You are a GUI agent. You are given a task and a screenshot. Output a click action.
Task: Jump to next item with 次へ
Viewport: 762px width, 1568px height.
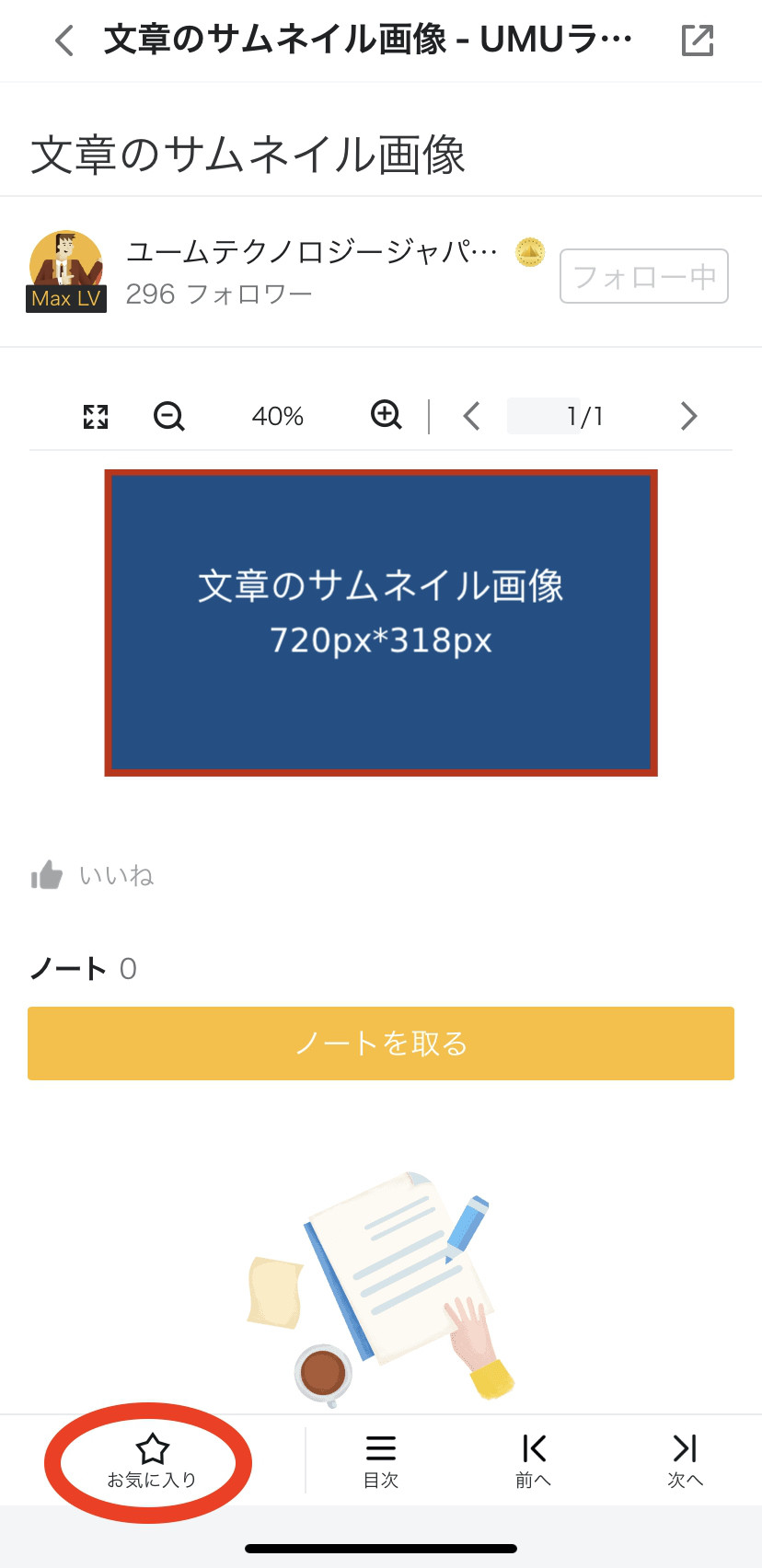(x=685, y=1460)
